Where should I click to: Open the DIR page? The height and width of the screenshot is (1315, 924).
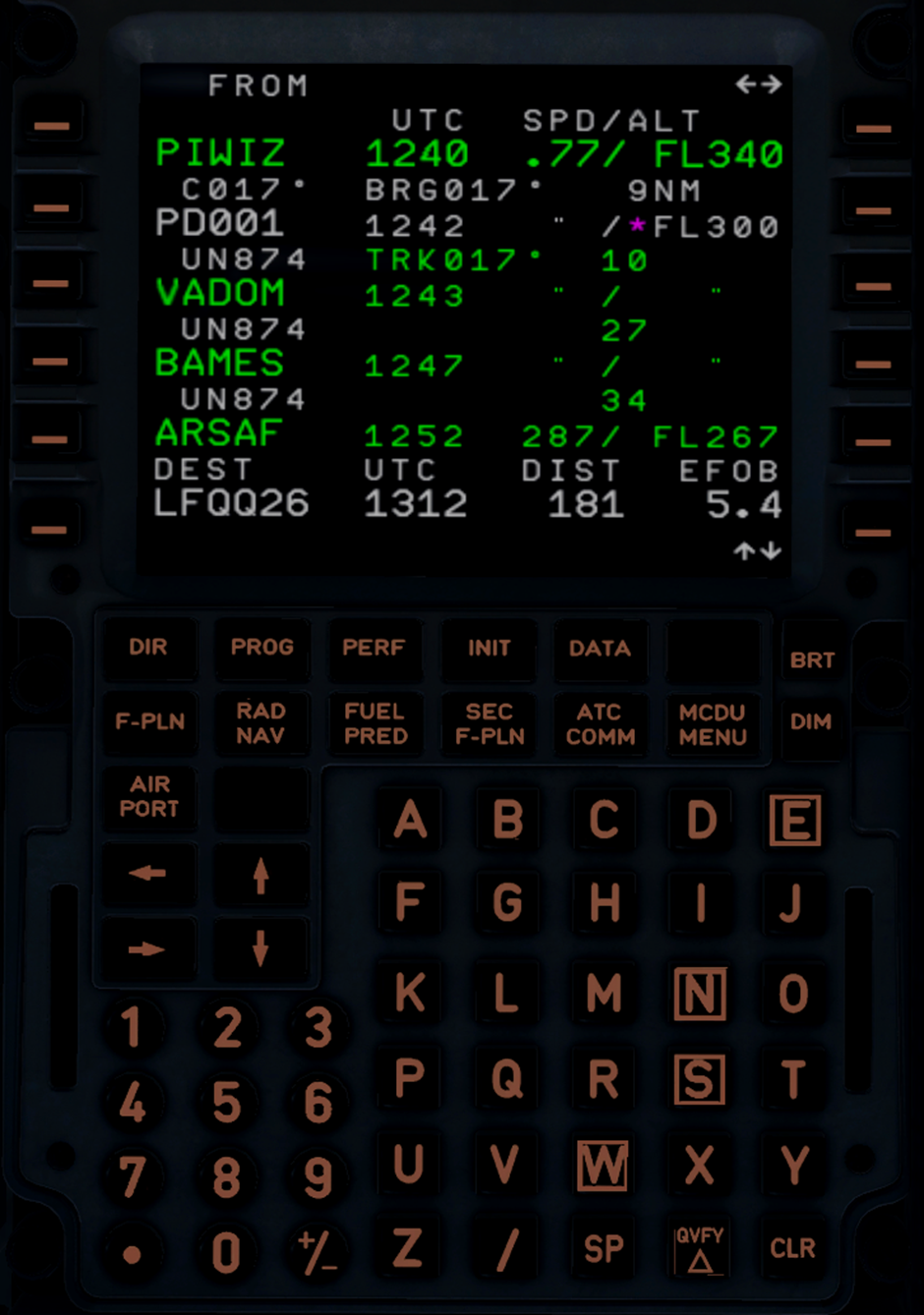click(148, 648)
